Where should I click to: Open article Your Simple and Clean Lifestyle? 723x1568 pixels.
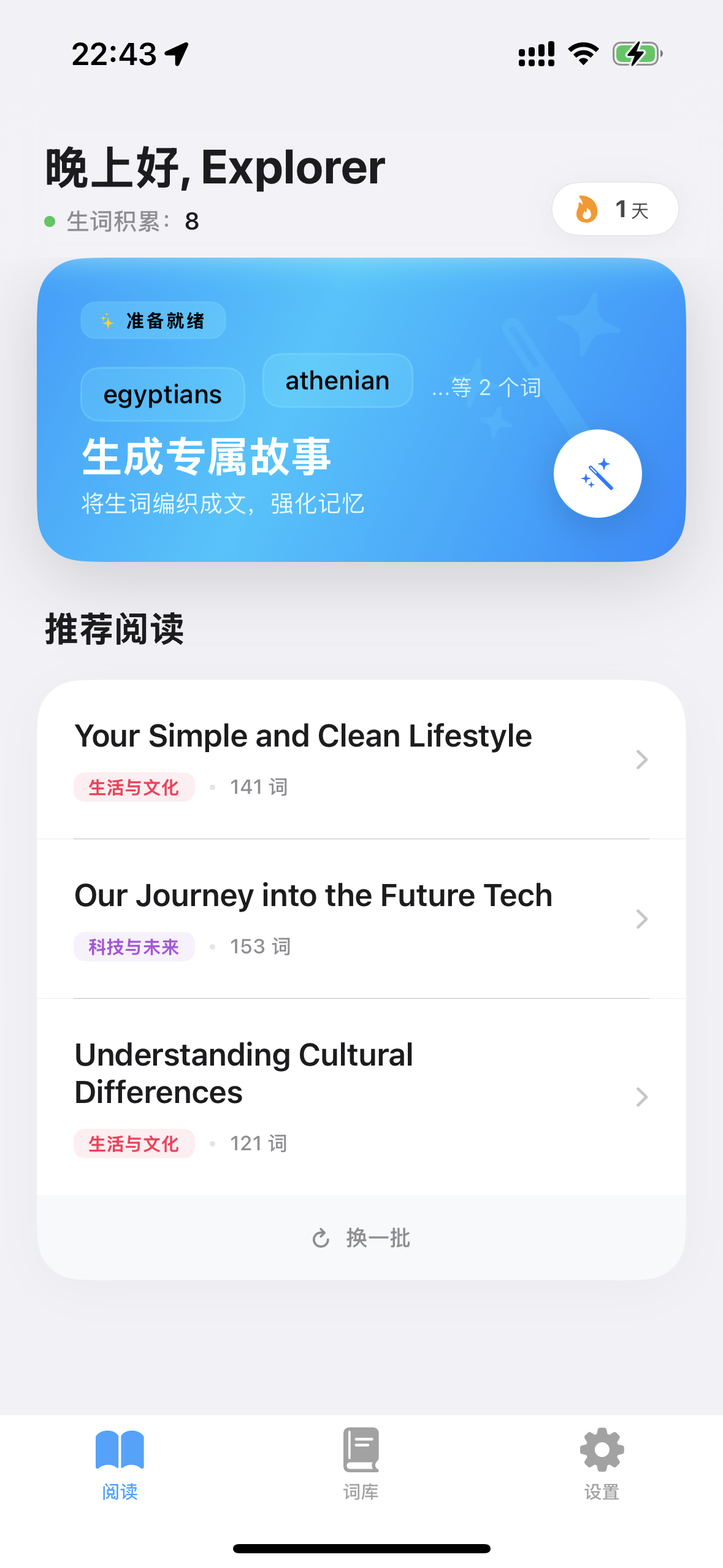tap(361, 759)
